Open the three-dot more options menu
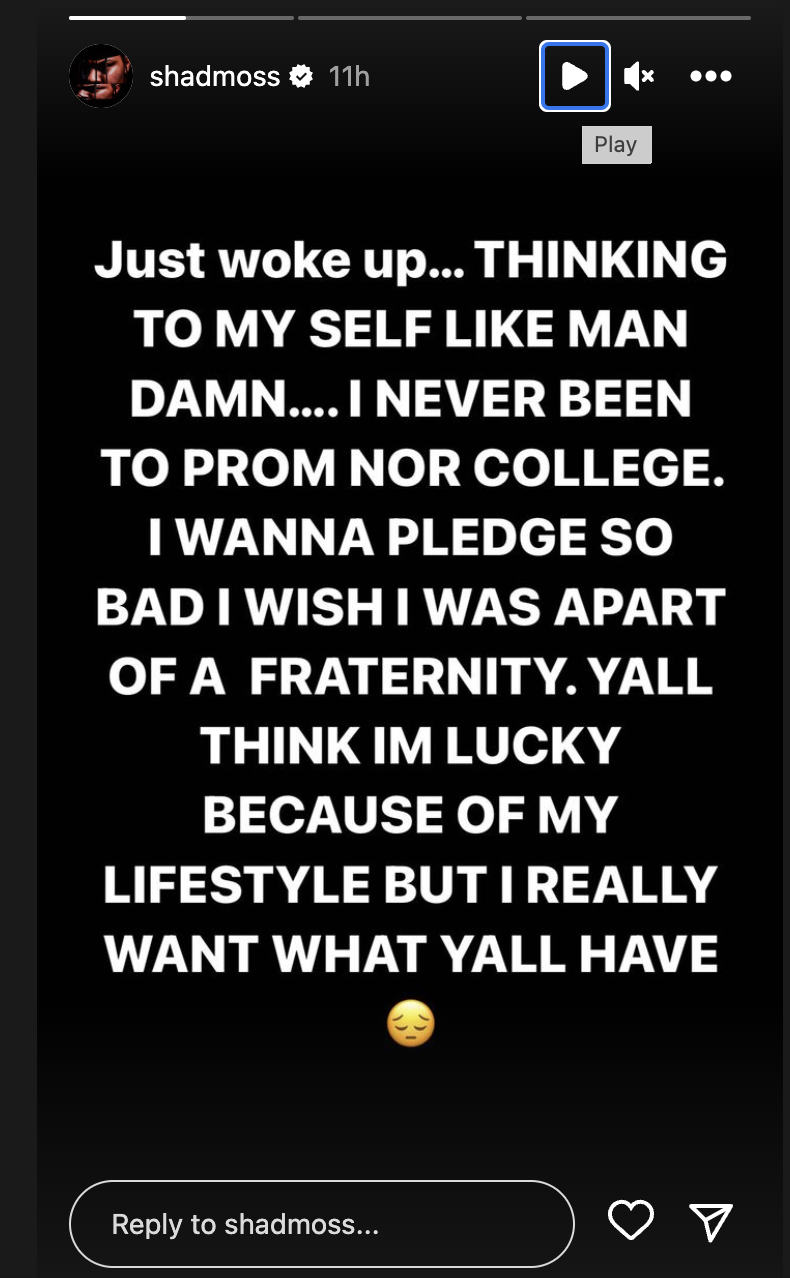 [710, 76]
